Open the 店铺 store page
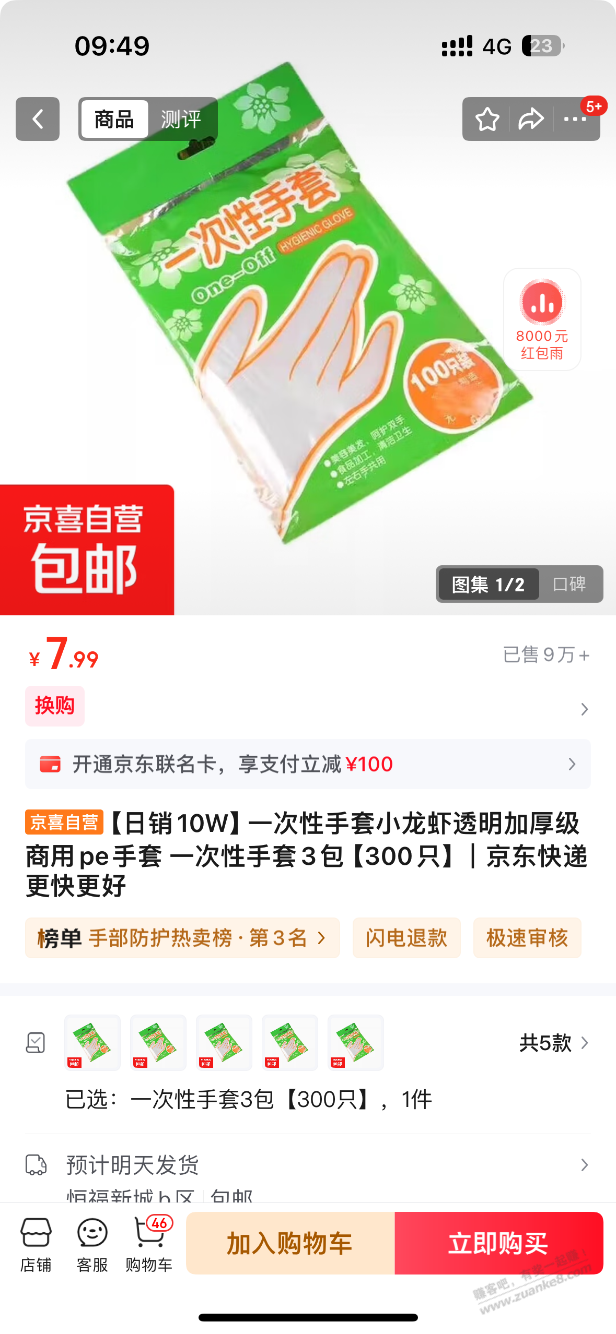616x1334 pixels. tap(36, 1245)
